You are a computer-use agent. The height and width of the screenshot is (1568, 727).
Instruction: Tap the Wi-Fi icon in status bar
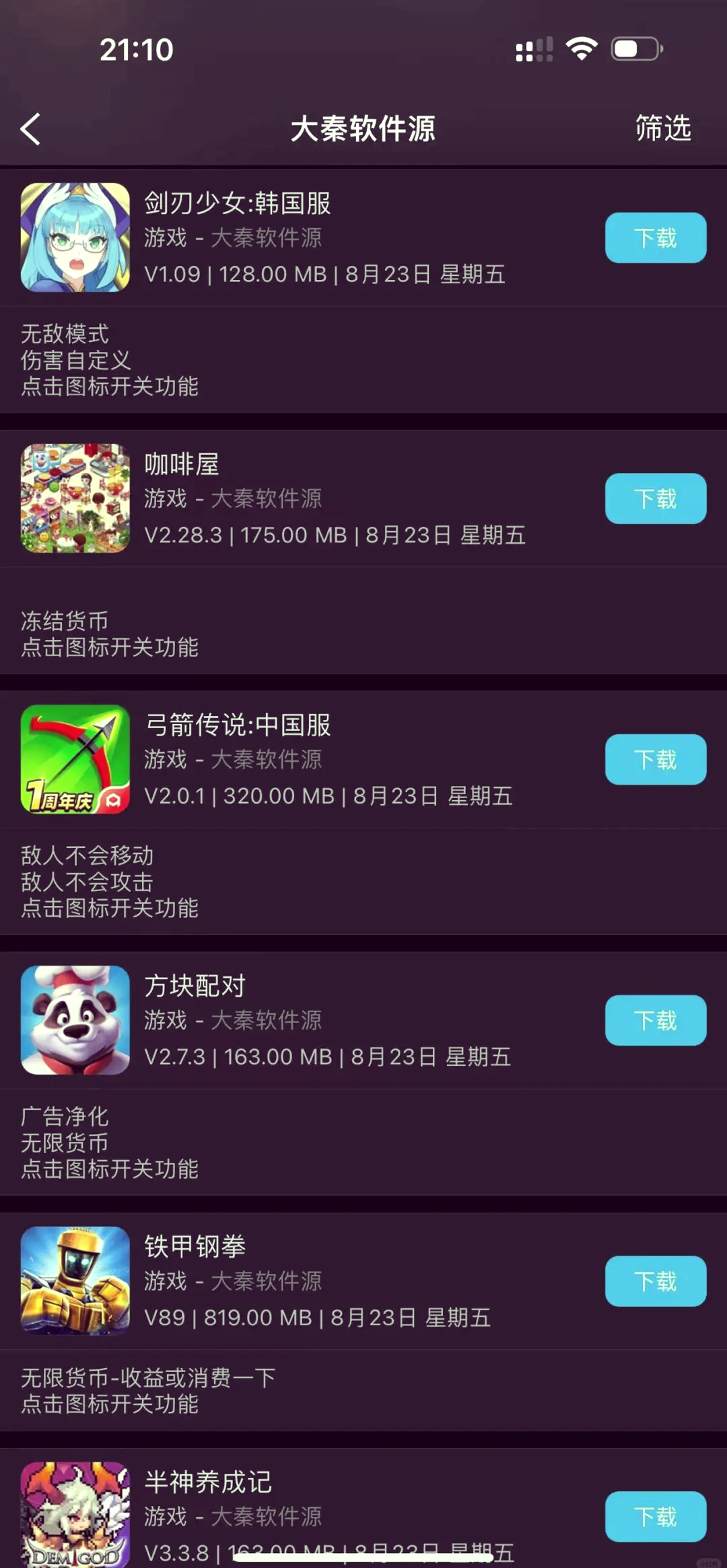pyautogui.click(x=582, y=48)
